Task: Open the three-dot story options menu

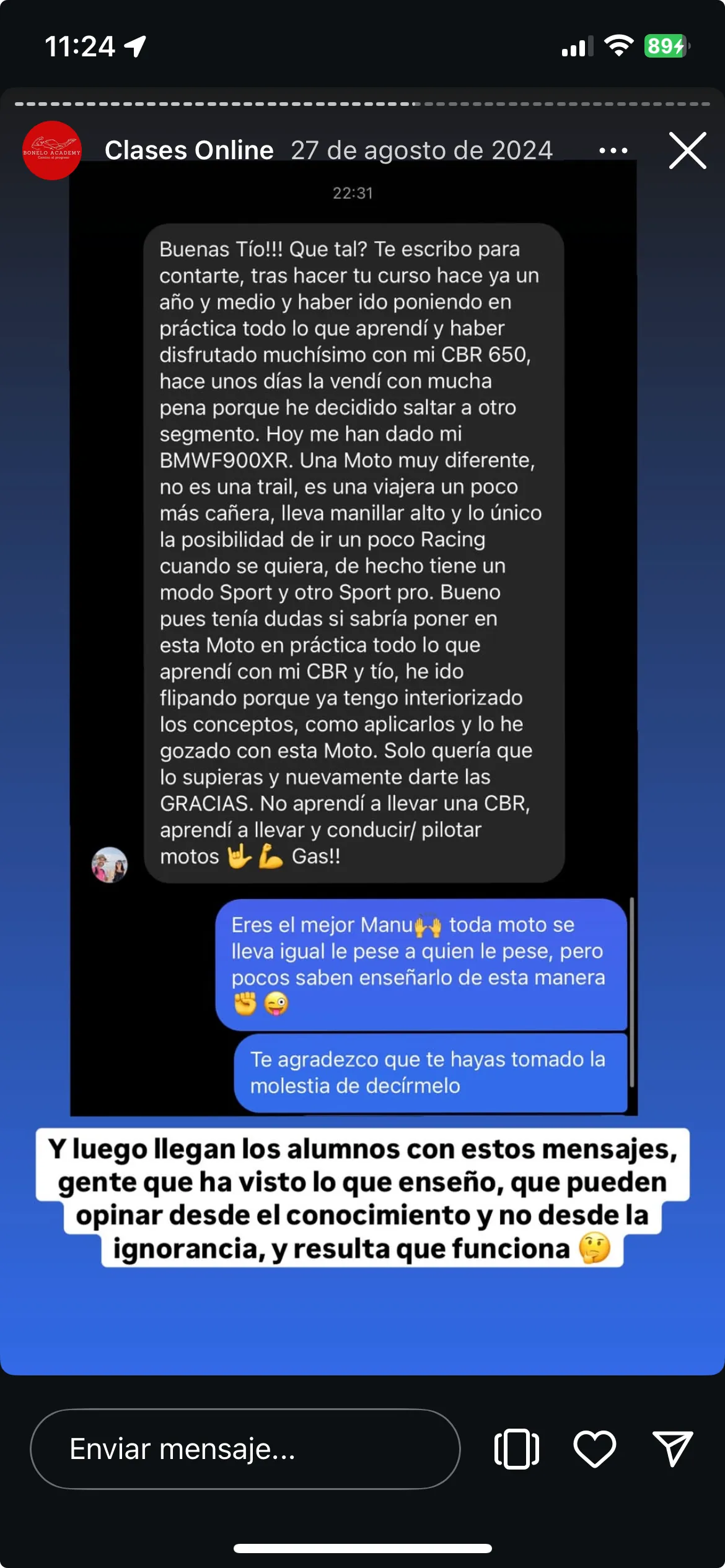Action: click(x=613, y=150)
